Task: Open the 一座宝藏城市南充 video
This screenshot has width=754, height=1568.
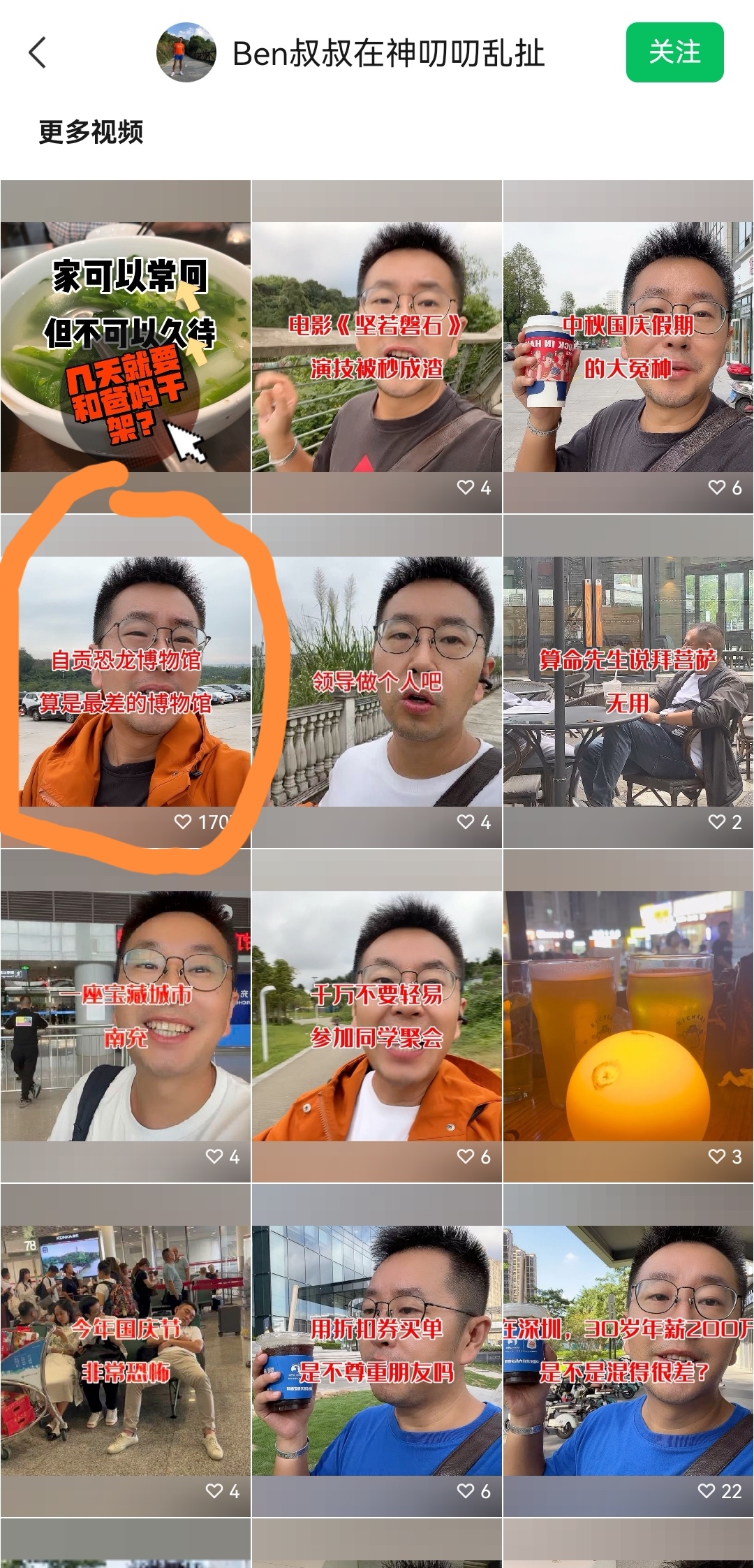Action: pyautogui.click(x=126, y=1016)
